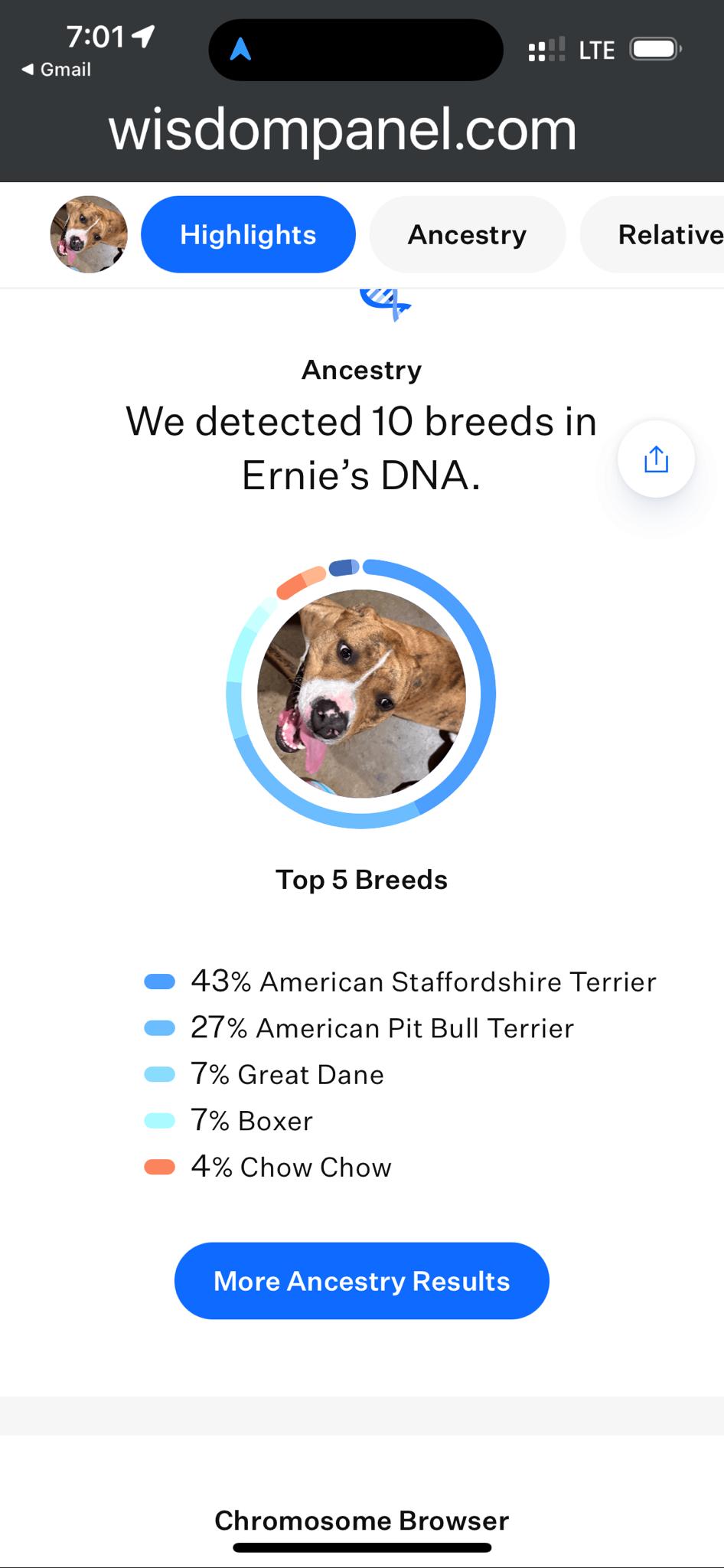Tap the share icon

tap(656, 458)
